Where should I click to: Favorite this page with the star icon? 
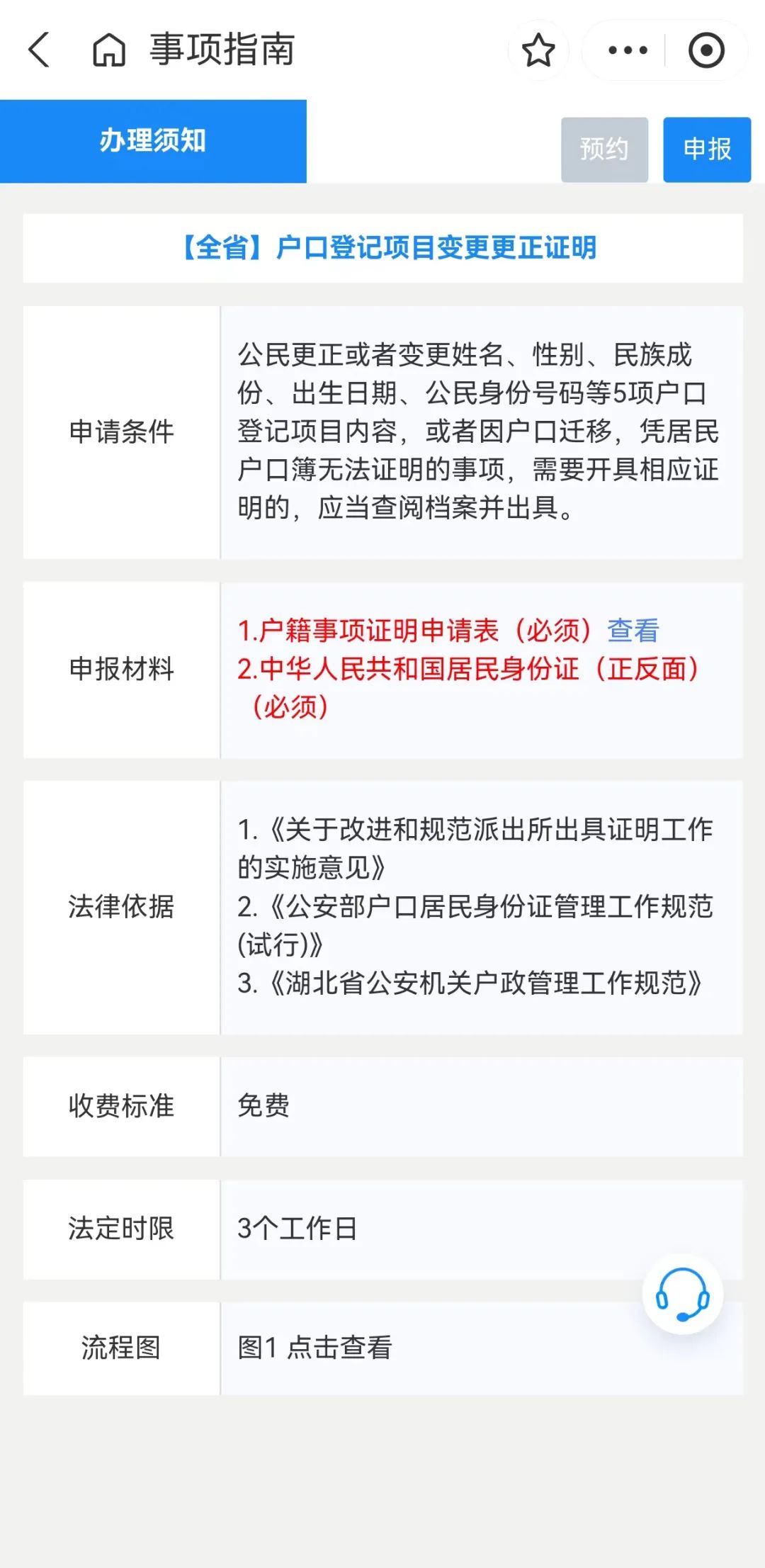pos(538,50)
